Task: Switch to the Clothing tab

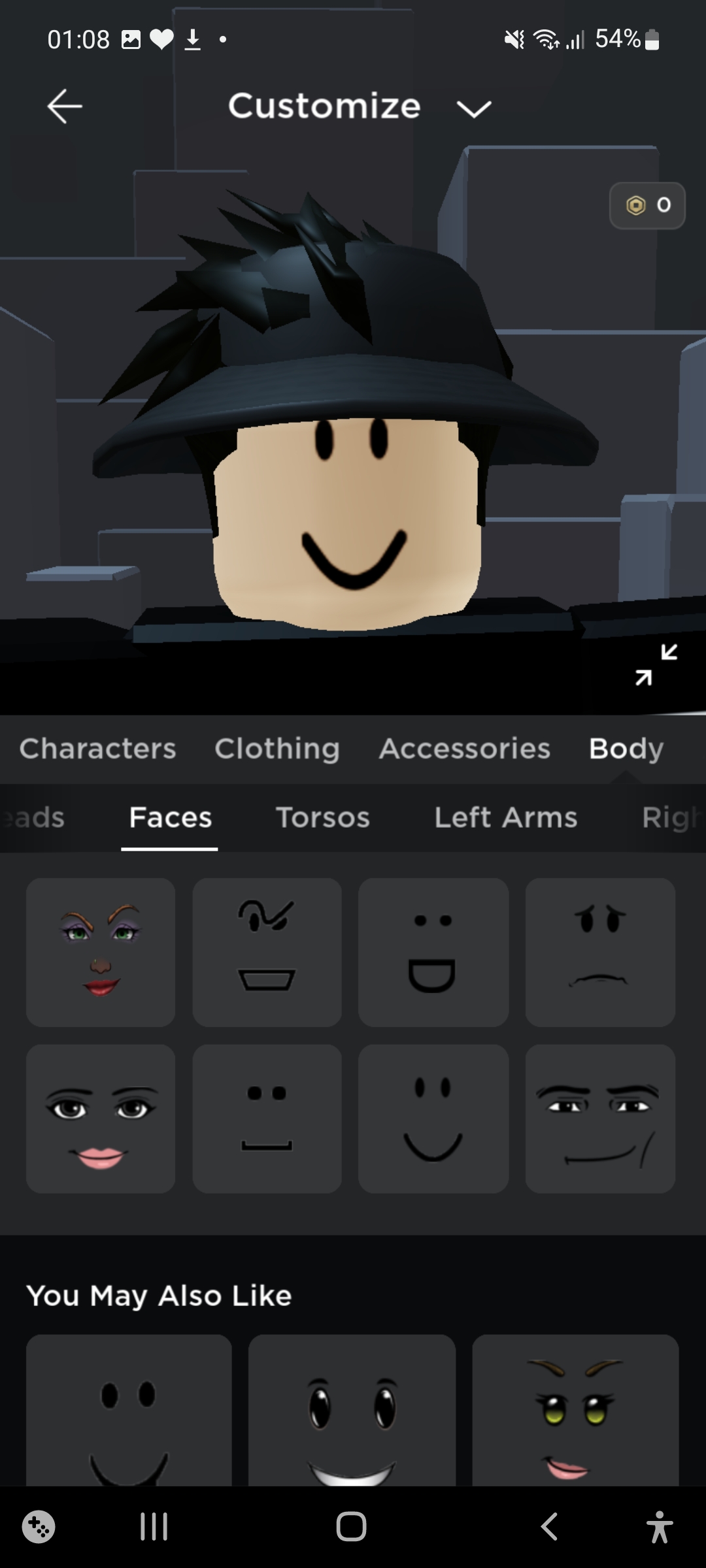Action: [x=277, y=749]
